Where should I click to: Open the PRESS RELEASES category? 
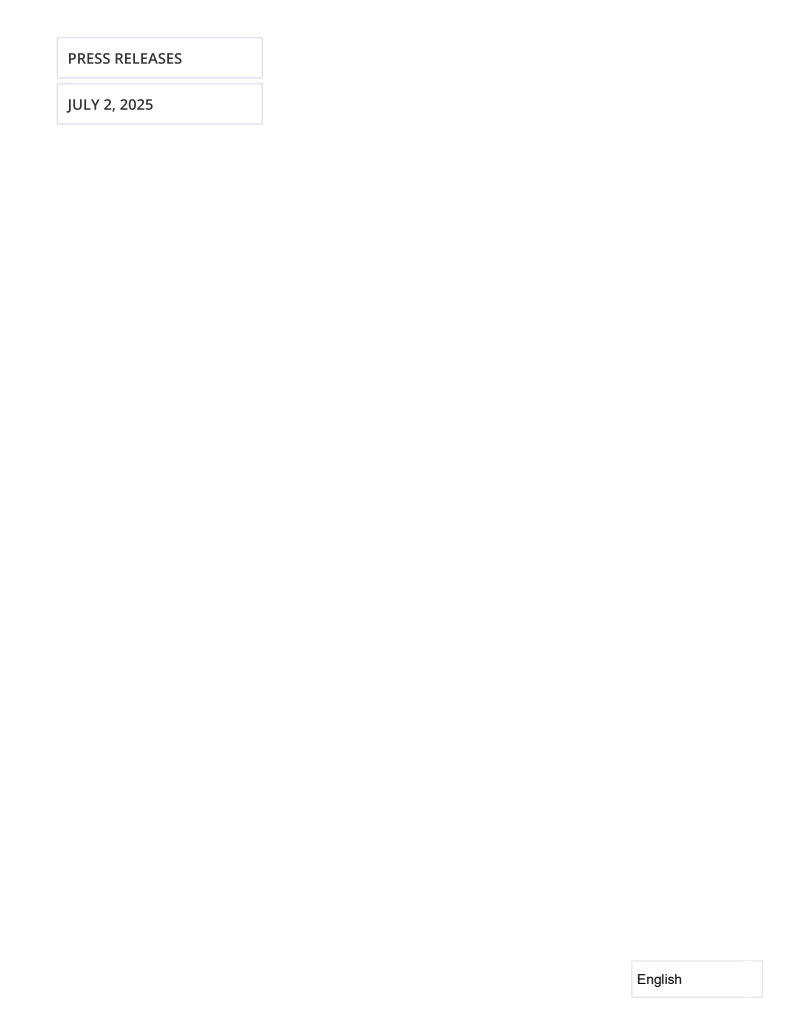pyautogui.click(x=125, y=58)
